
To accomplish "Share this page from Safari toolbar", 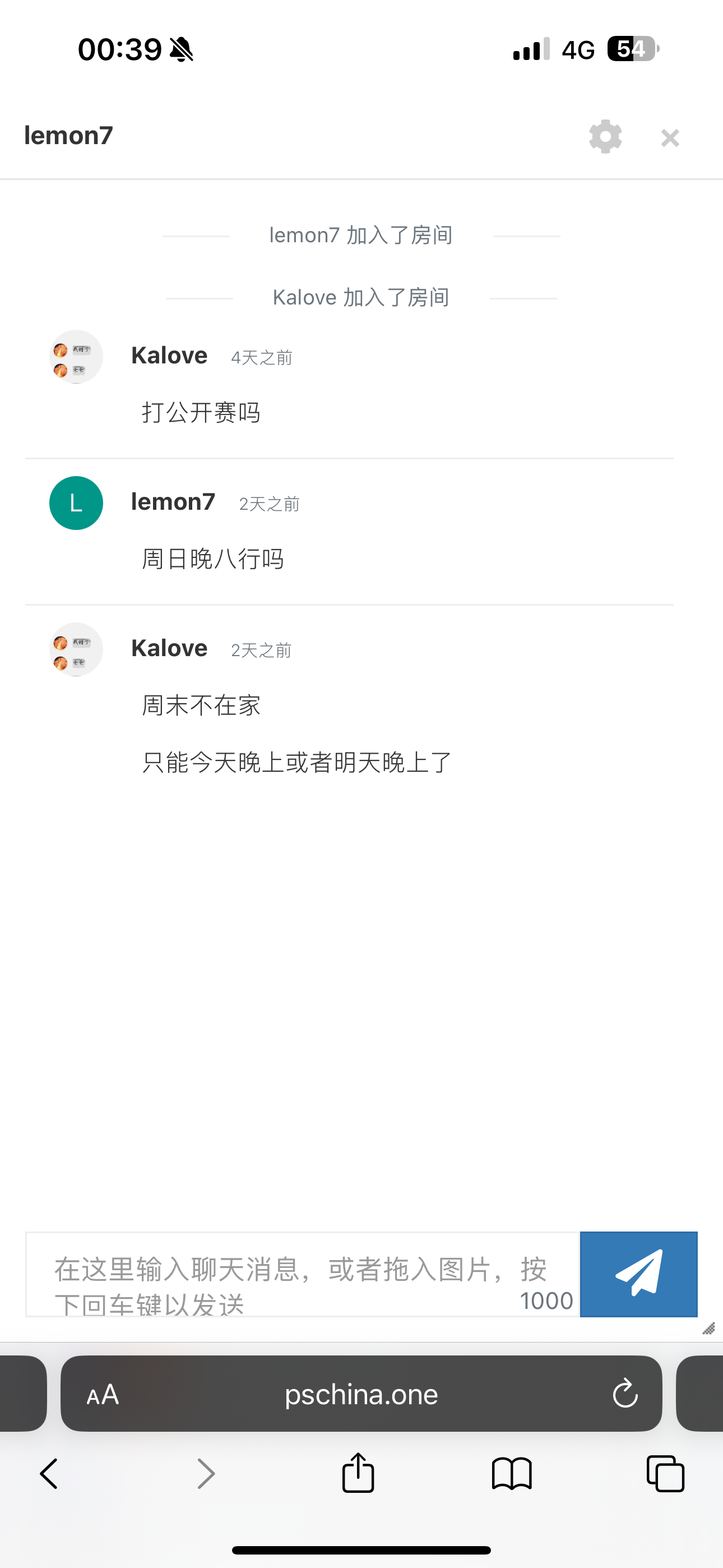I will click(358, 1473).
